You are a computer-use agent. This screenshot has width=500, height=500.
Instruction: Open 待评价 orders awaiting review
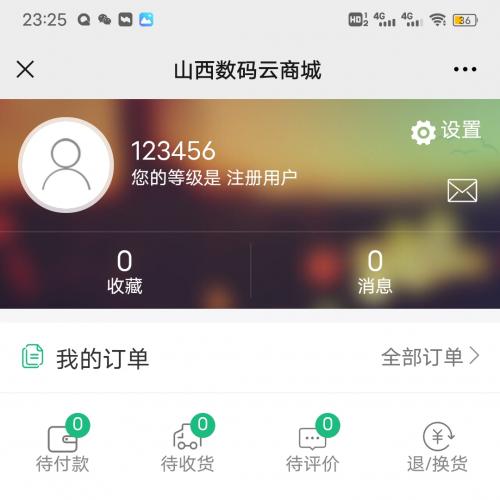(313, 443)
